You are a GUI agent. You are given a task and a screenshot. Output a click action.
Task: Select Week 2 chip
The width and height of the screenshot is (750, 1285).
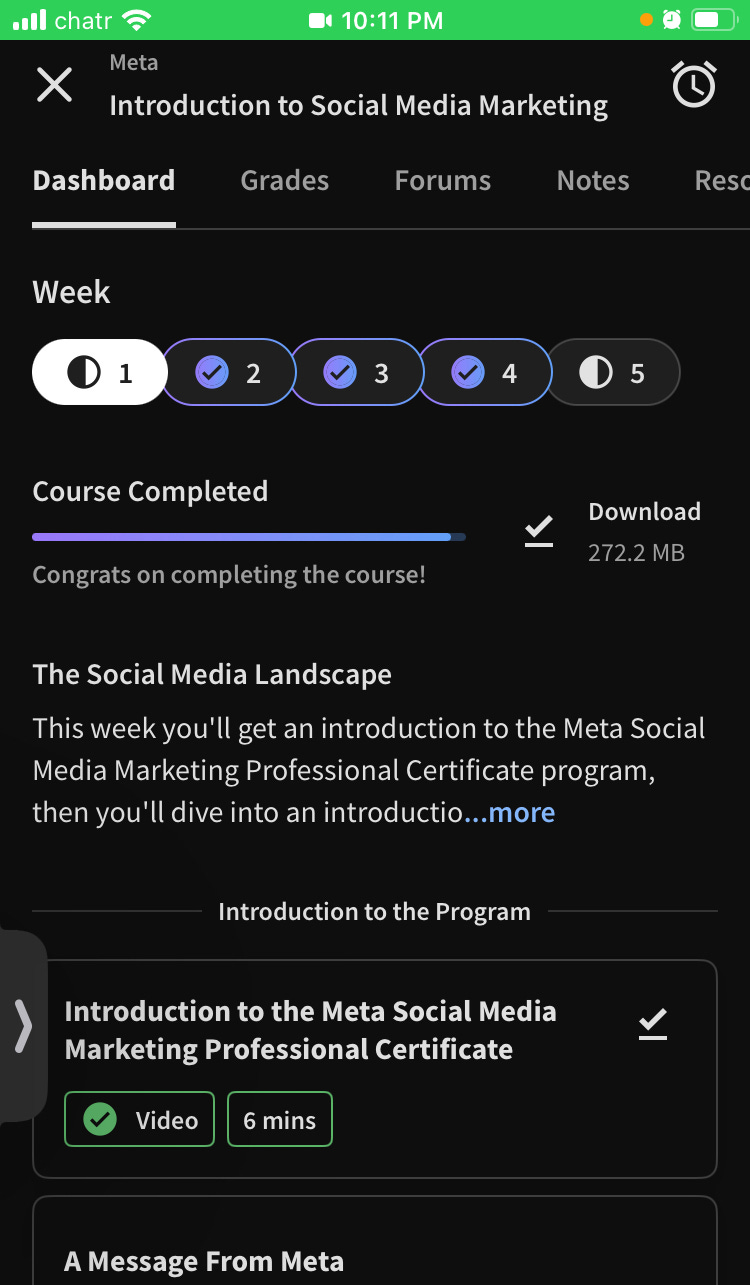(x=229, y=373)
